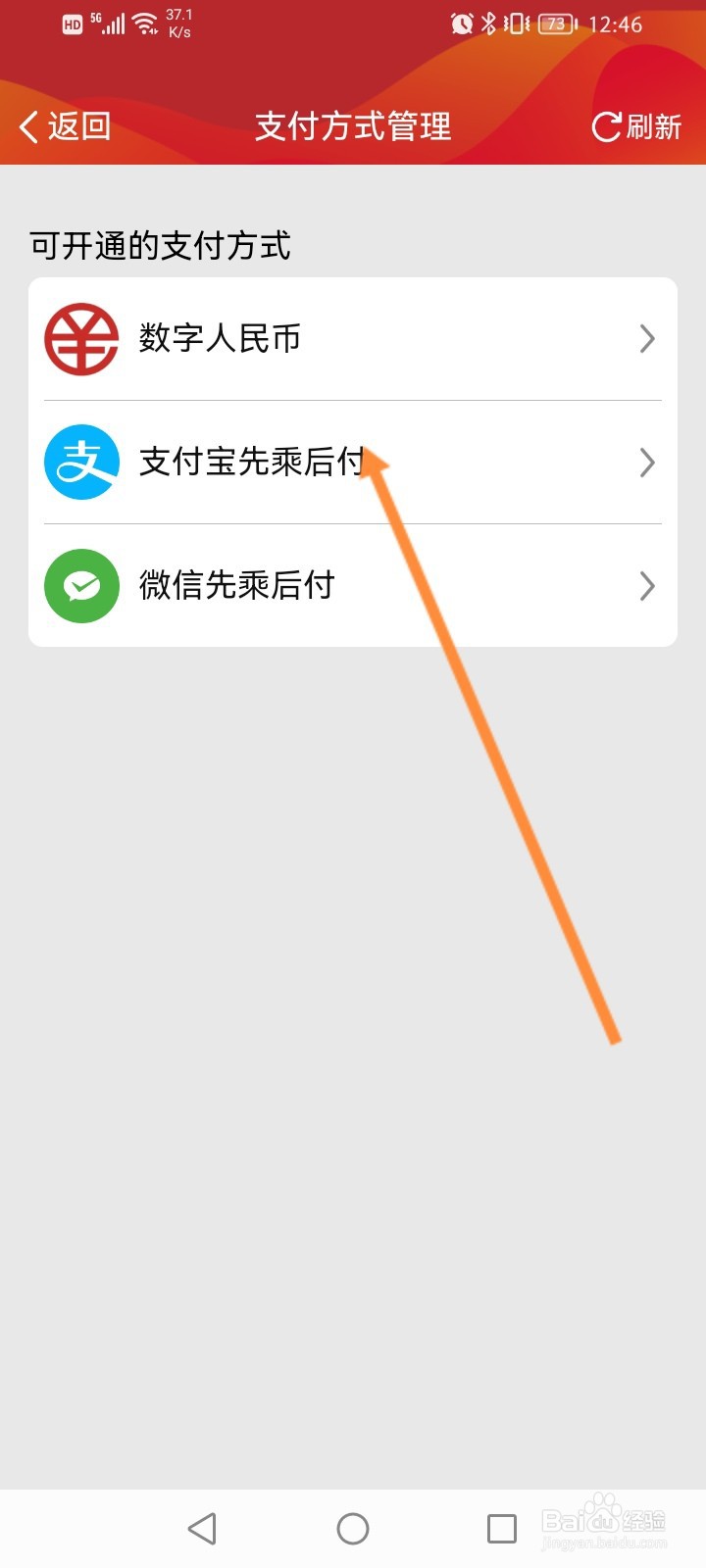Tap the alarm clock status bar icon
The height and width of the screenshot is (1568, 706).
click(x=460, y=24)
